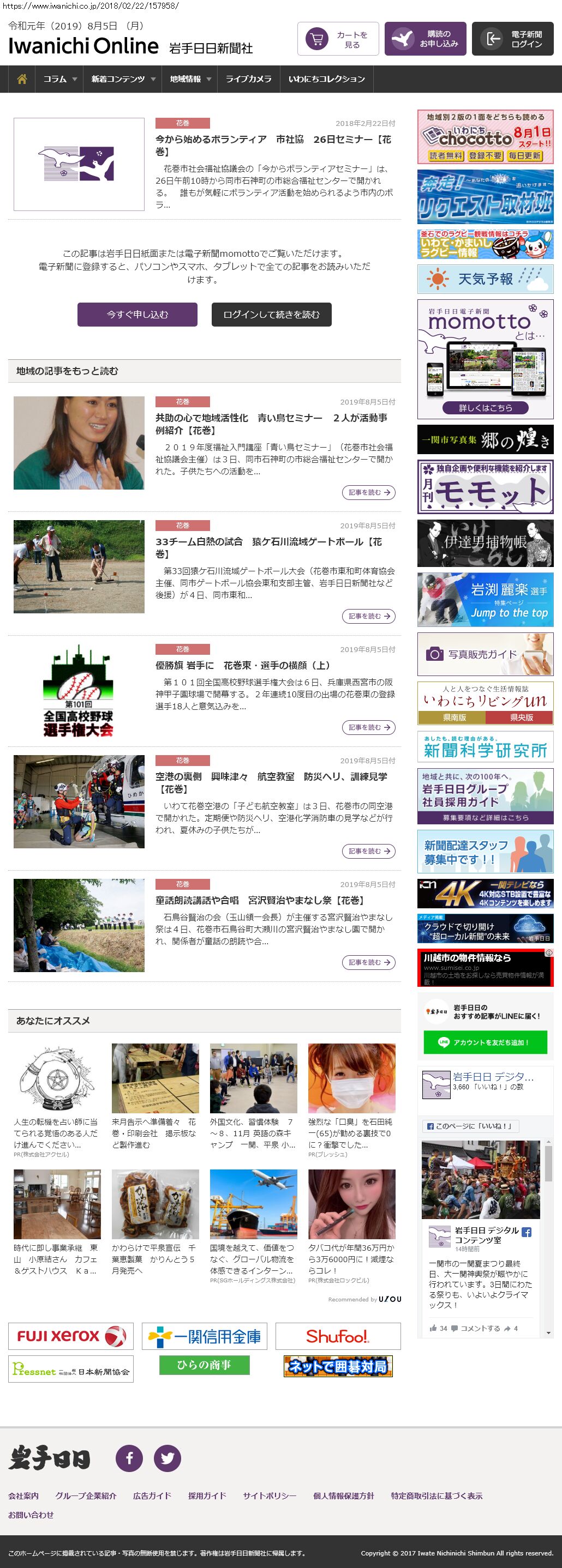Viewport: 562px width, 1568px height.
Task: Expand the 新着コンテンツ menu
Action: tap(122, 79)
